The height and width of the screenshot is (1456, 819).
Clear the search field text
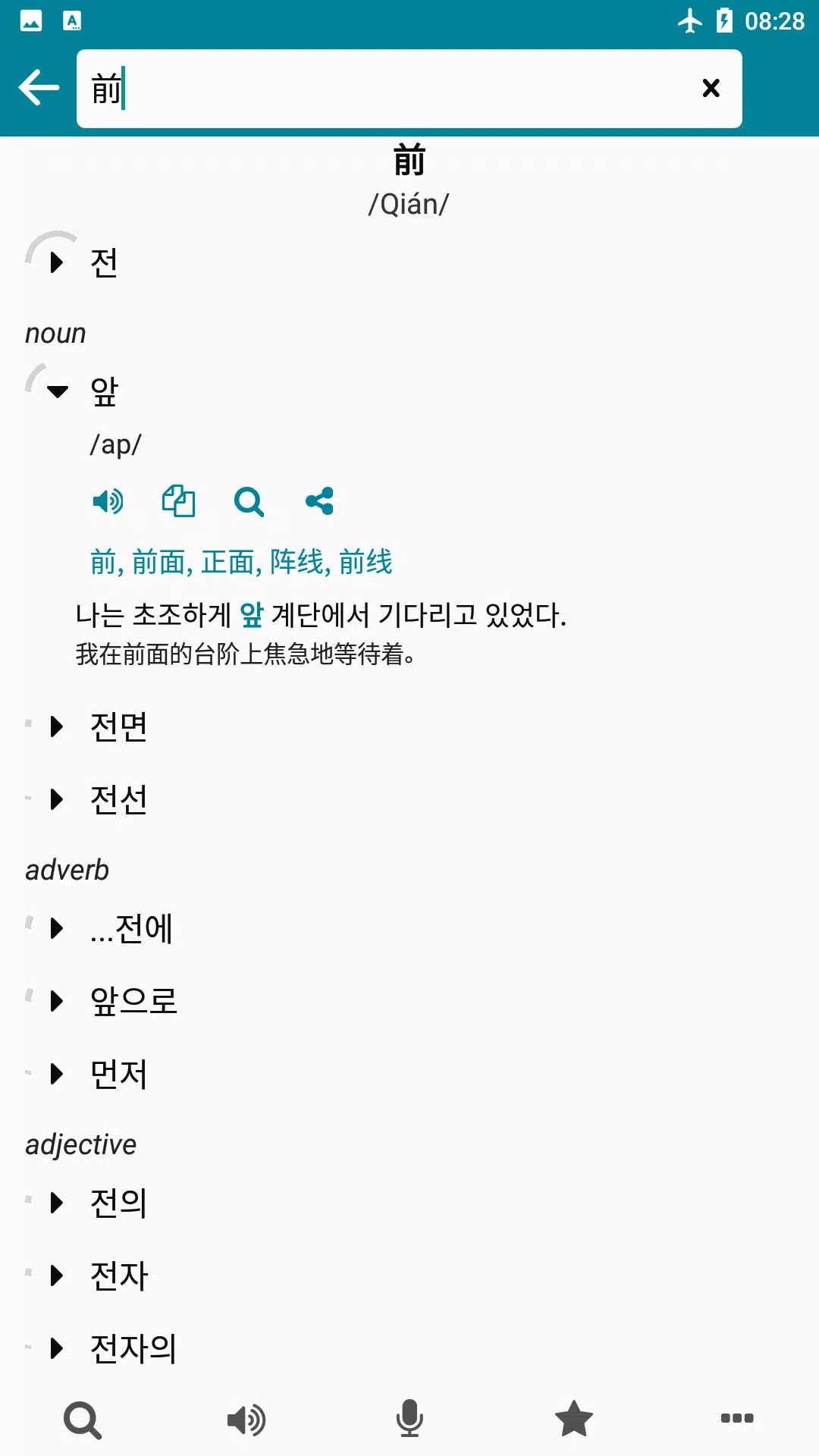click(711, 88)
